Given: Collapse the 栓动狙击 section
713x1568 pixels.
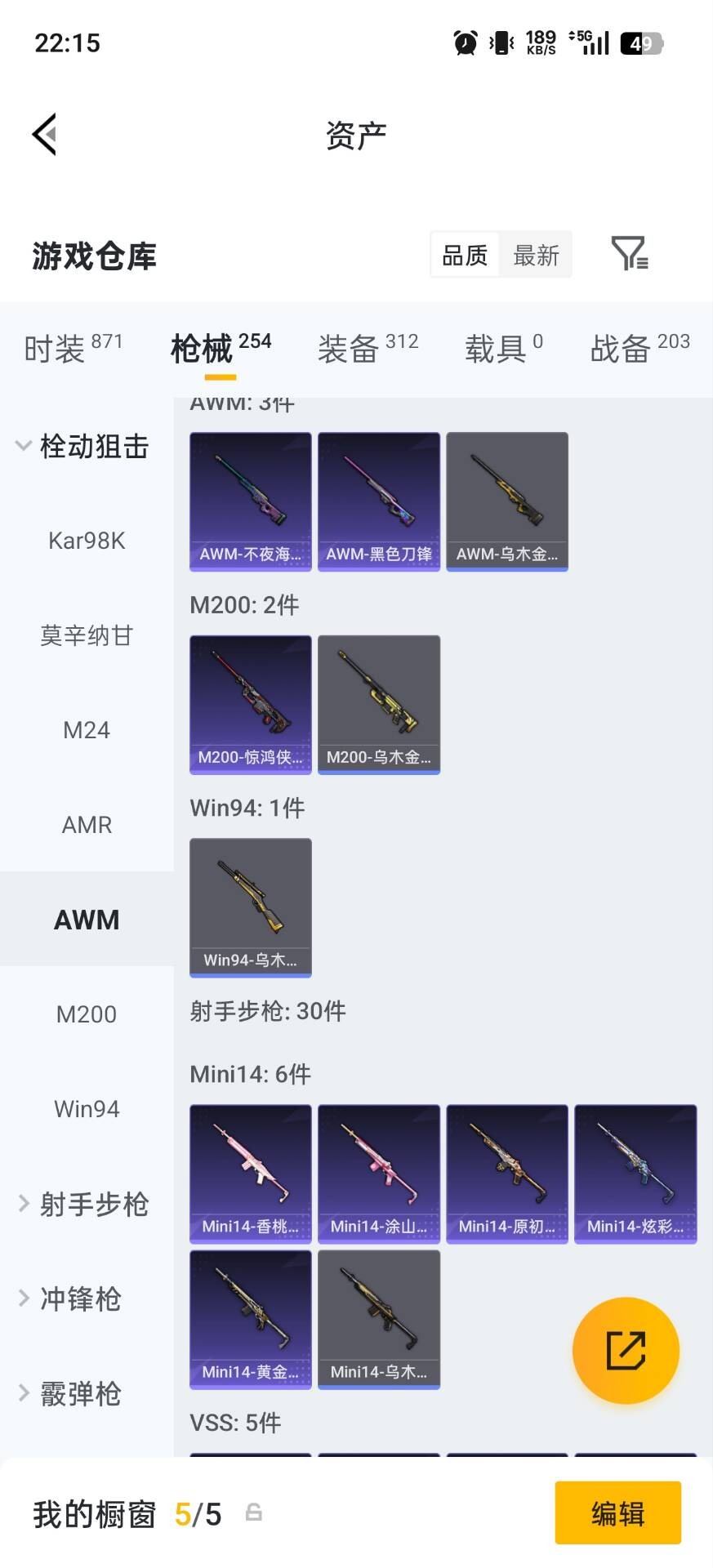Looking at the screenshot, I should 94,447.
